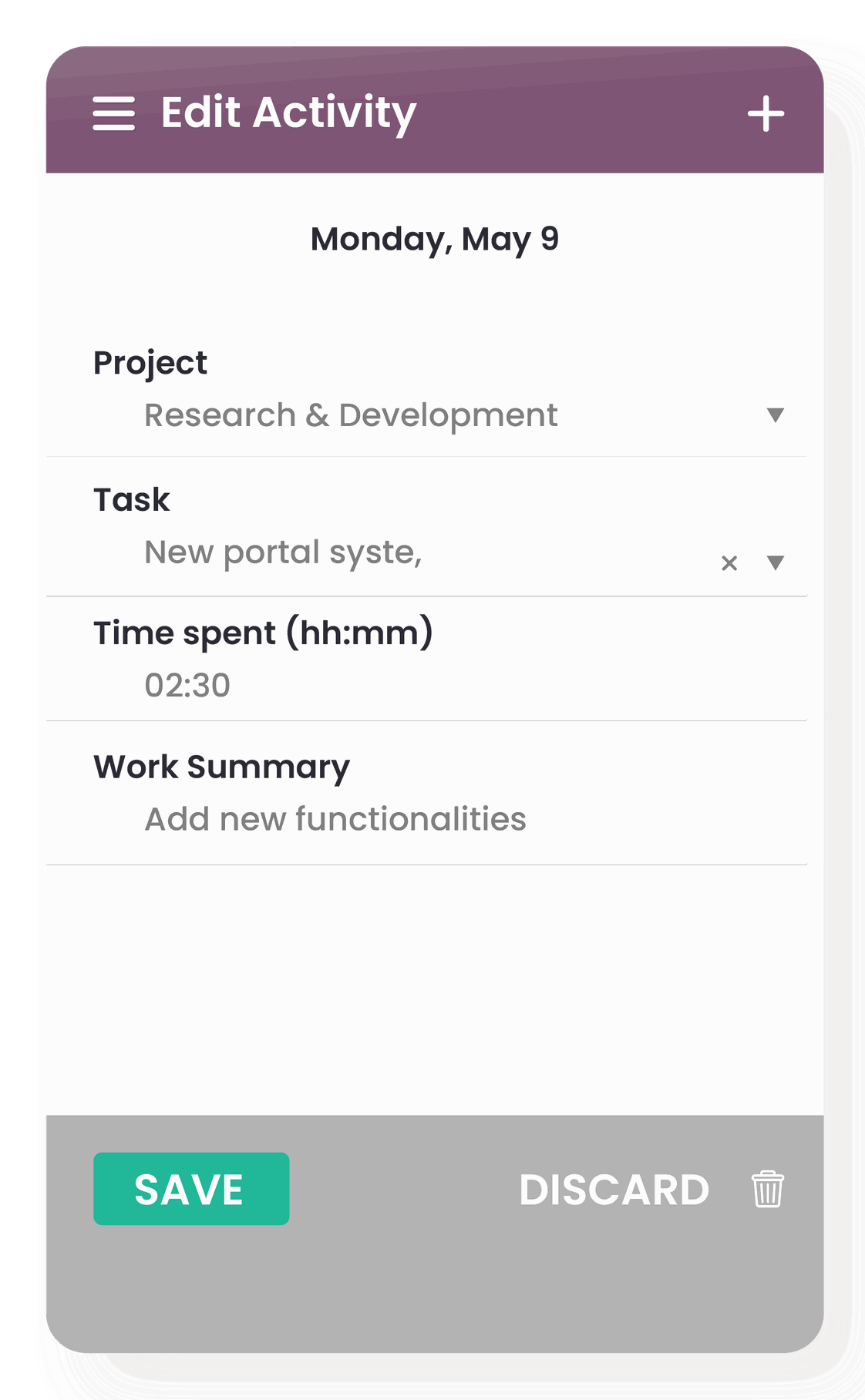Delete the activity with trash icon
865x1400 pixels.
tap(768, 1189)
